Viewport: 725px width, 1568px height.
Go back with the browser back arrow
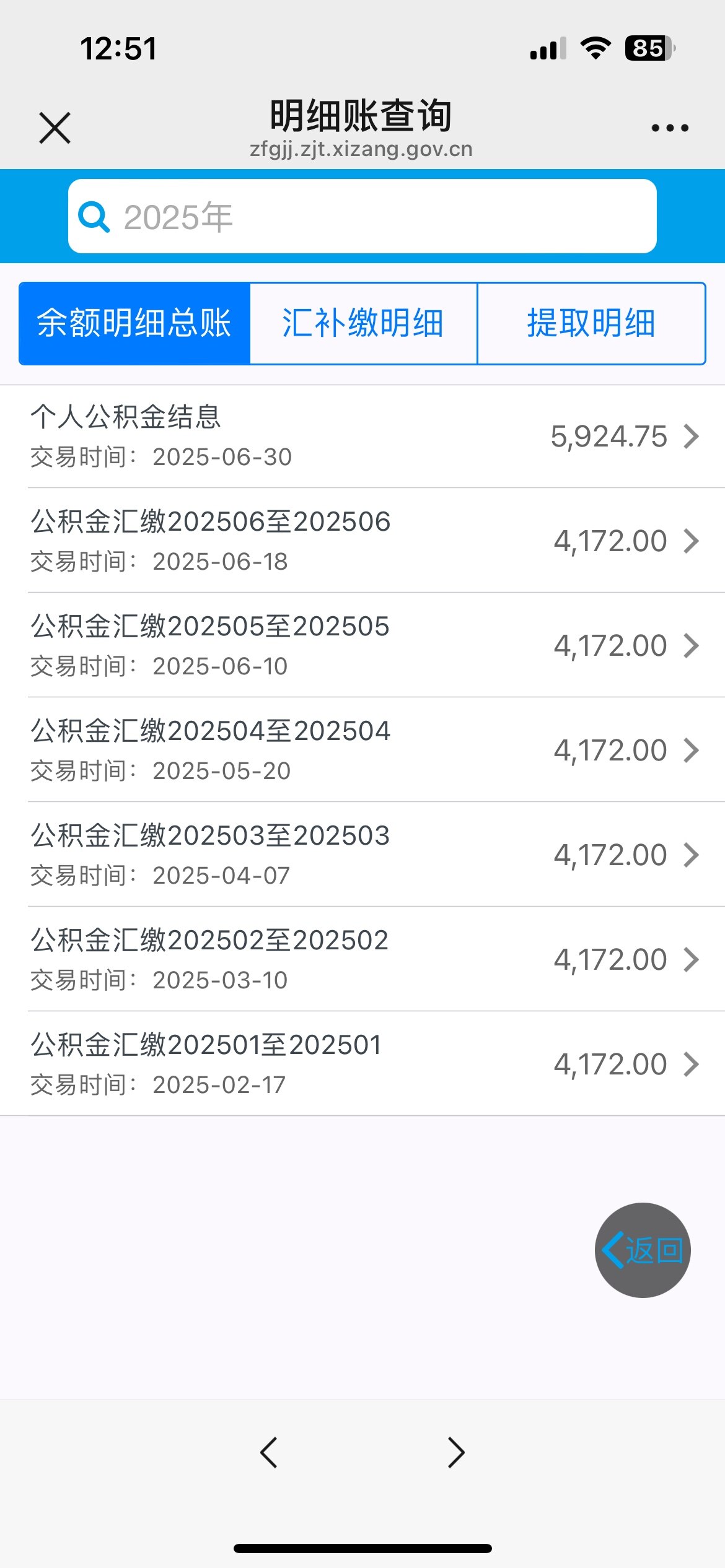pos(268,1453)
